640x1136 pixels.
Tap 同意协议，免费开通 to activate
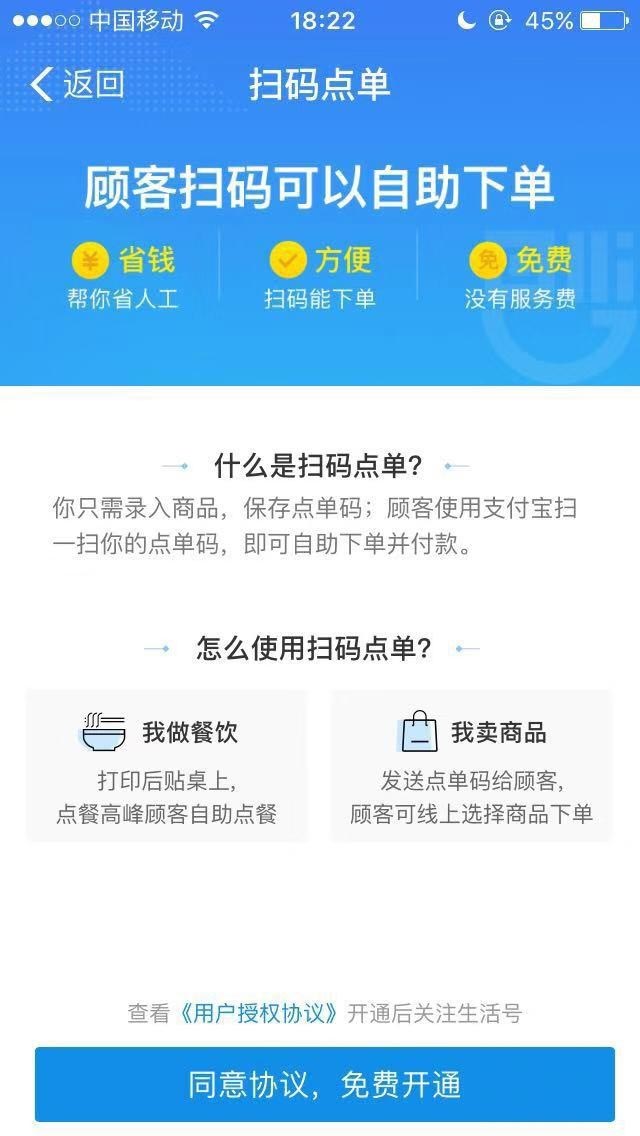(324, 1085)
